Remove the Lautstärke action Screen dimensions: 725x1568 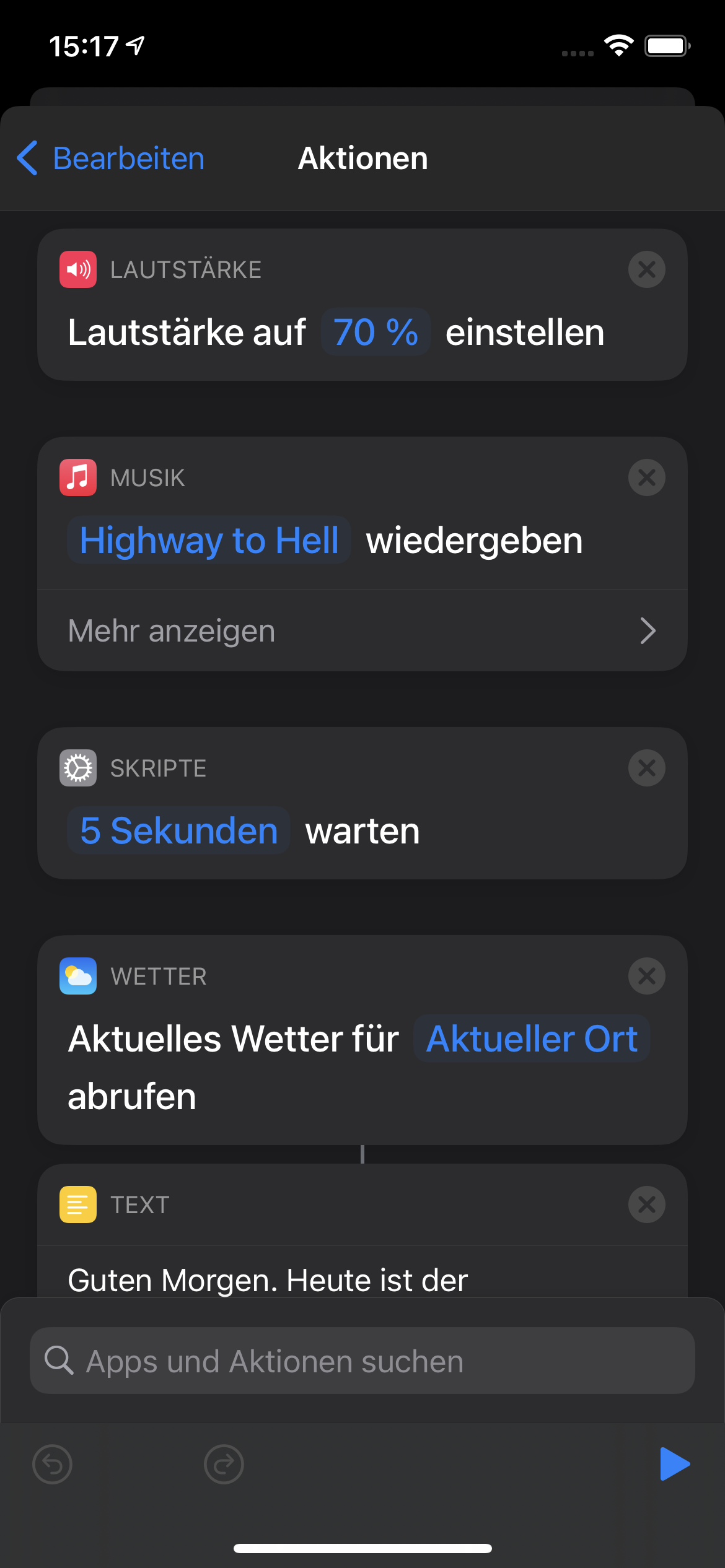pos(646,269)
